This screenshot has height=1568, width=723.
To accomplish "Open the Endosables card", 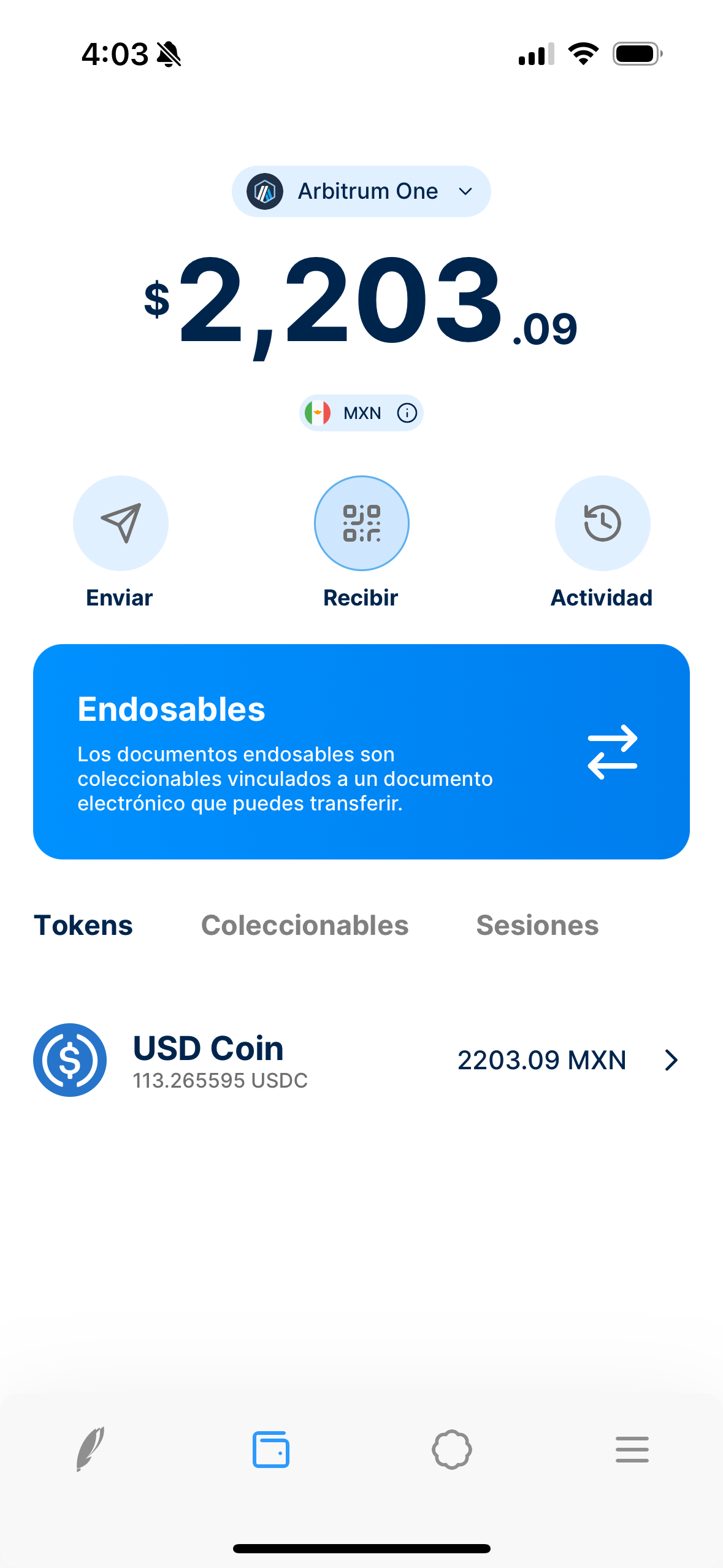I will 361,751.
